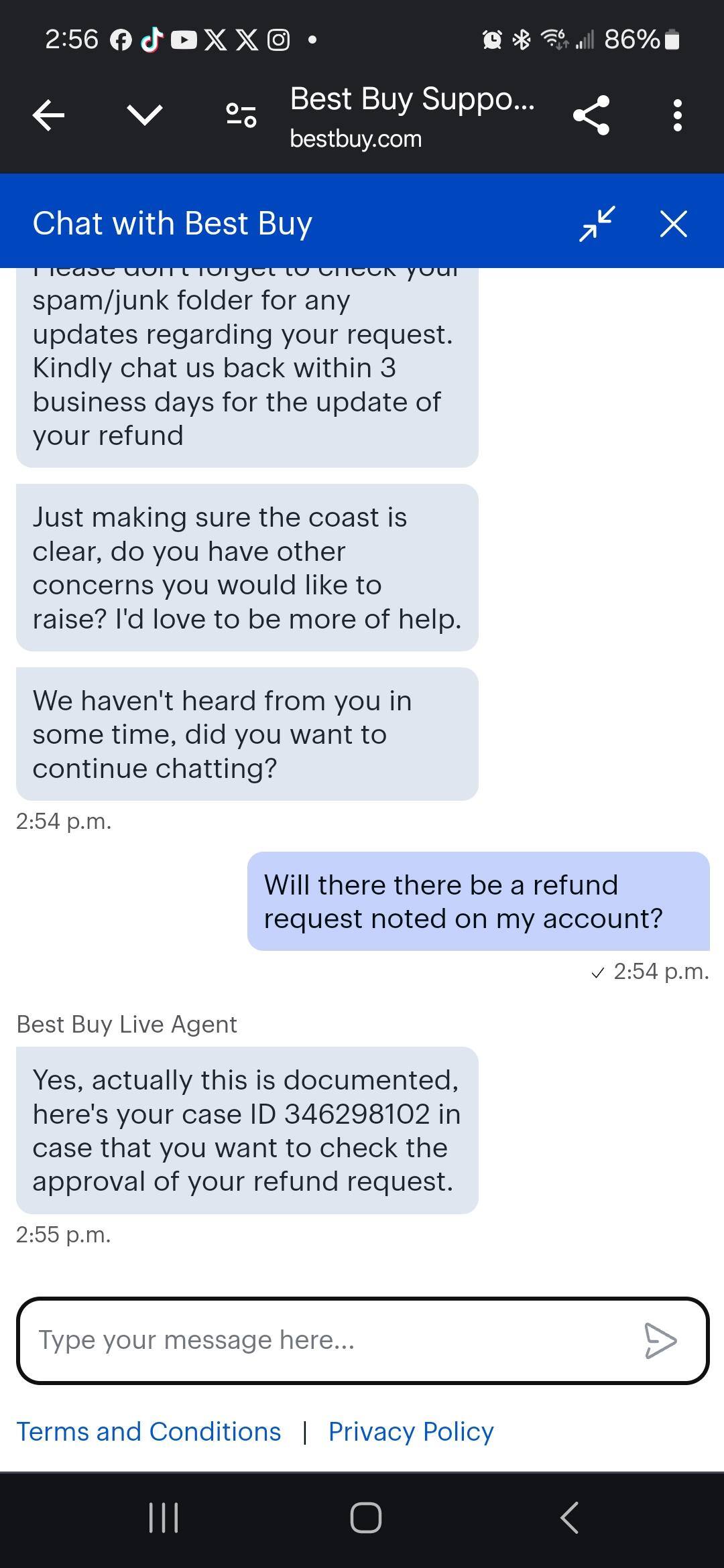724x1568 pixels.
Task: Tap the Bluetooth status icon
Action: pos(522,40)
